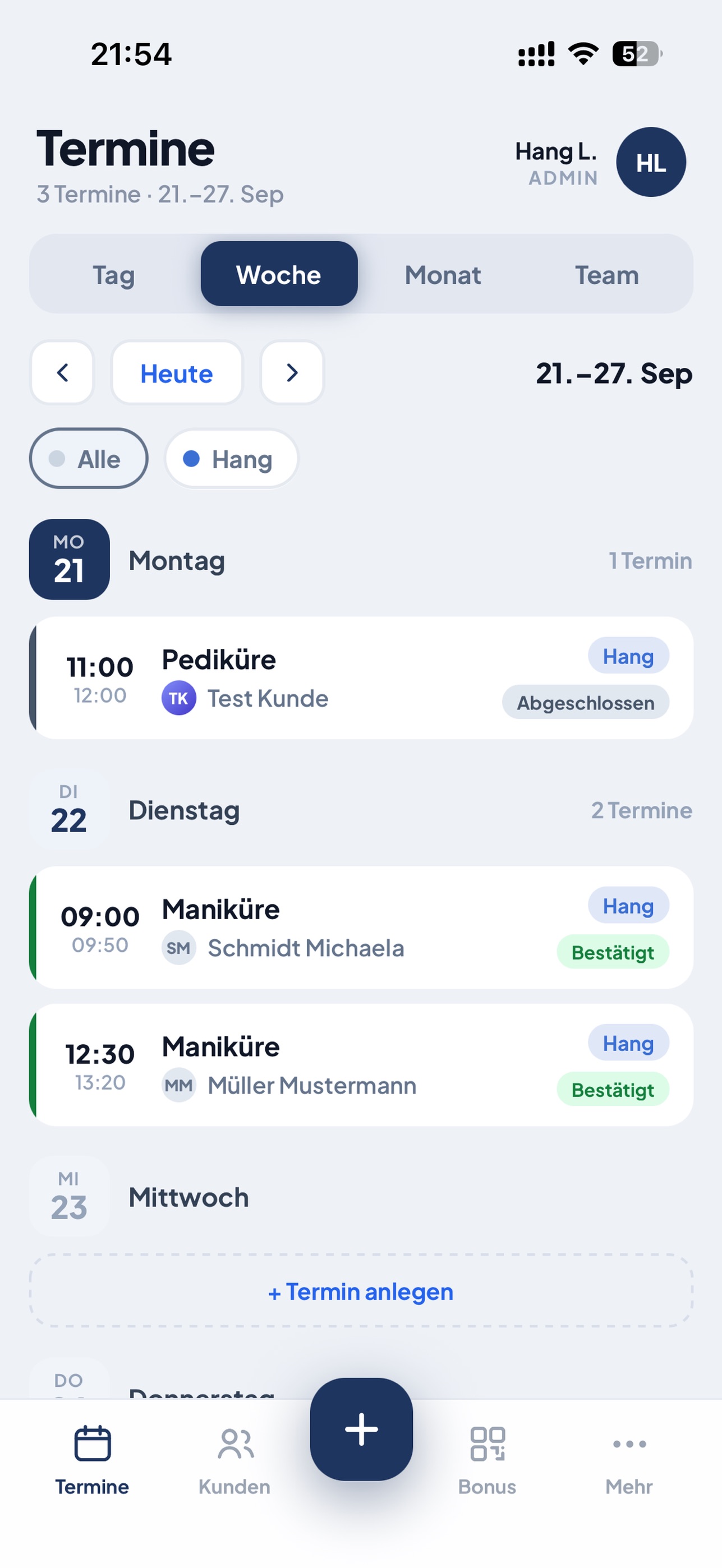
Task: Open Maniküre appointment with Schmidt Michaela
Action: [361, 928]
